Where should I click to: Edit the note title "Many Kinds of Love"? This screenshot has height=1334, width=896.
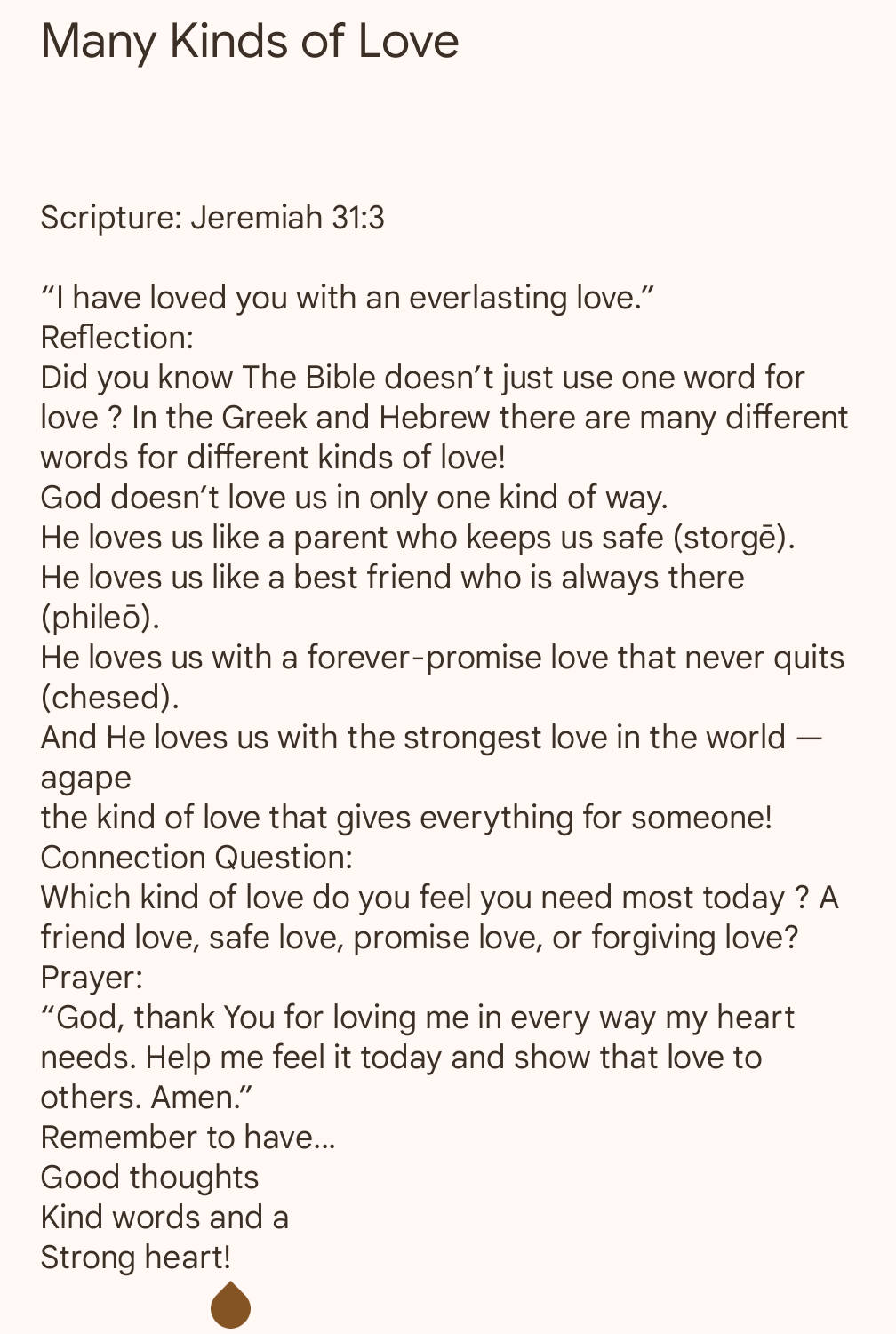(250, 42)
